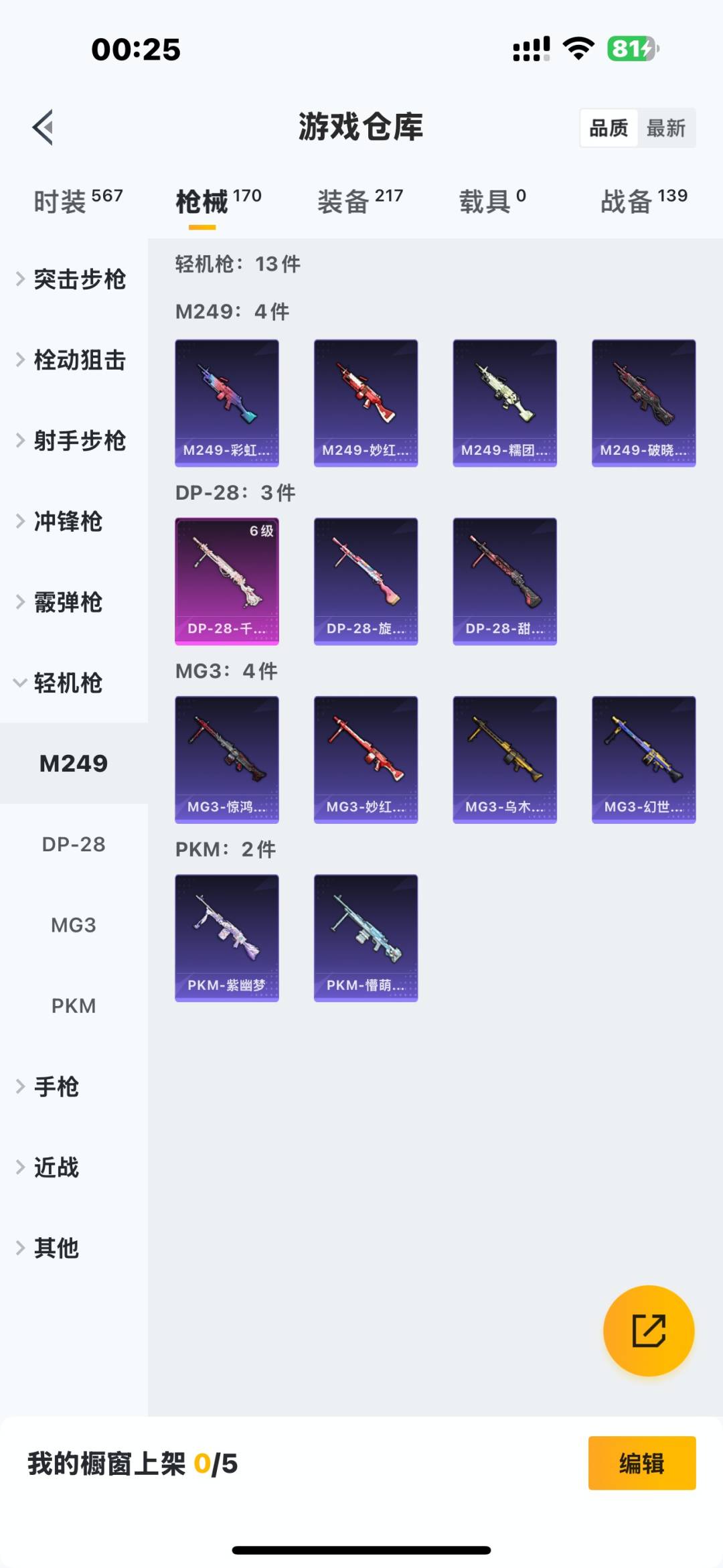Screen dimensions: 723x1568
Task: Open the MG3-乌木 skin tile
Action: (505, 759)
